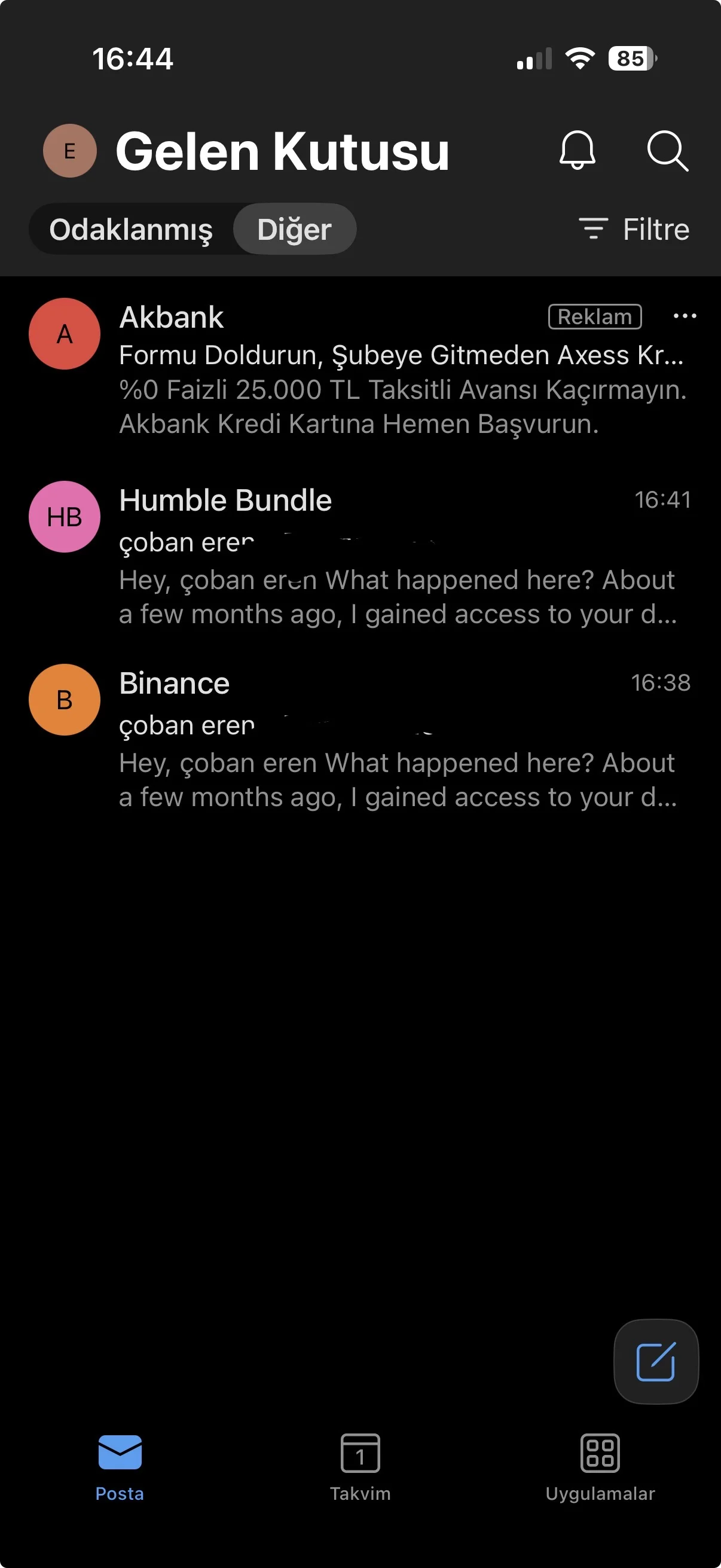This screenshot has width=721, height=1568.
Task: Go to the Posta tab
Action: coord(120,1466)
